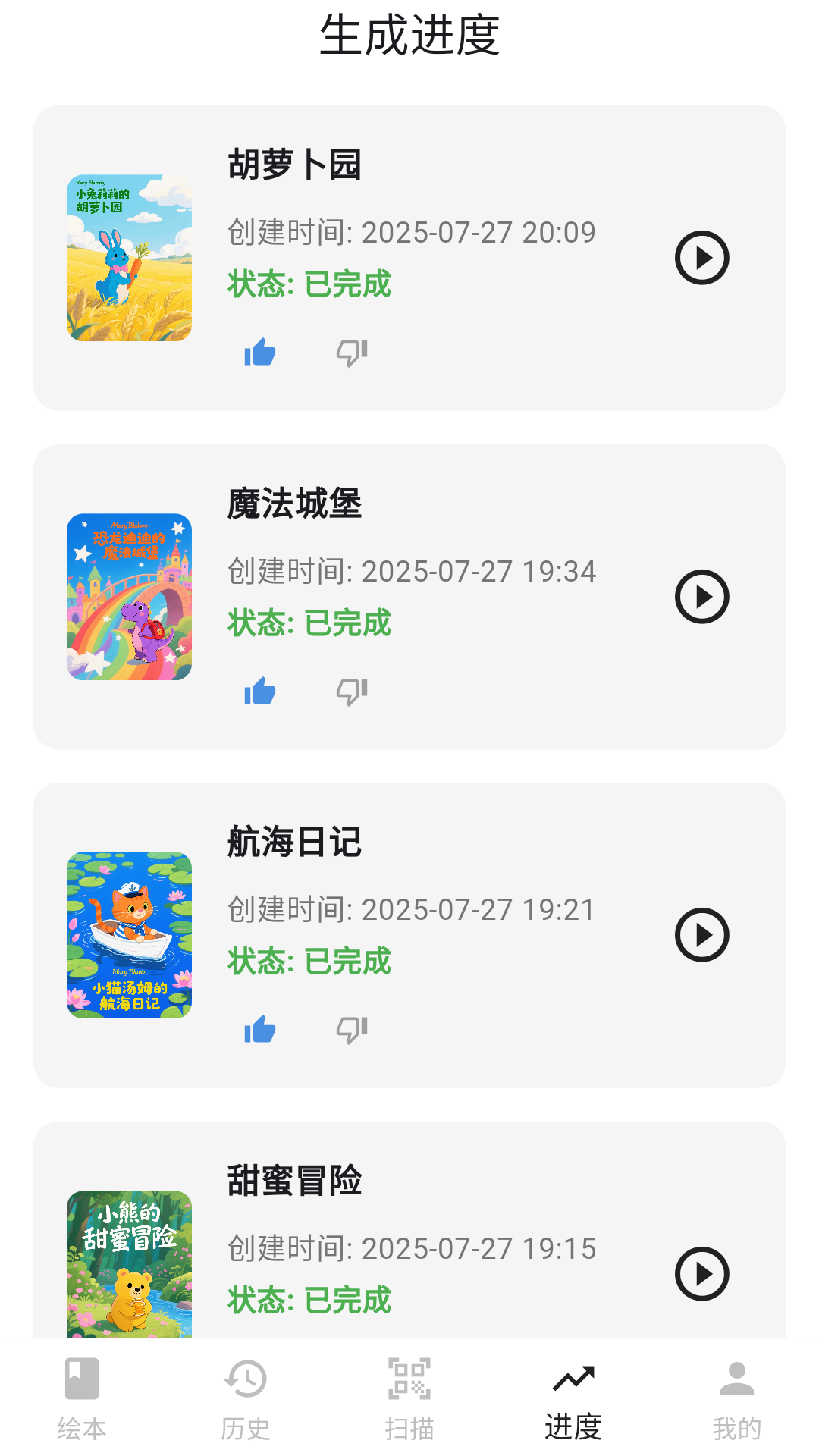
Task: Play the 甜蜜冒险 storybook
Action: click(x=701, y=1274)
